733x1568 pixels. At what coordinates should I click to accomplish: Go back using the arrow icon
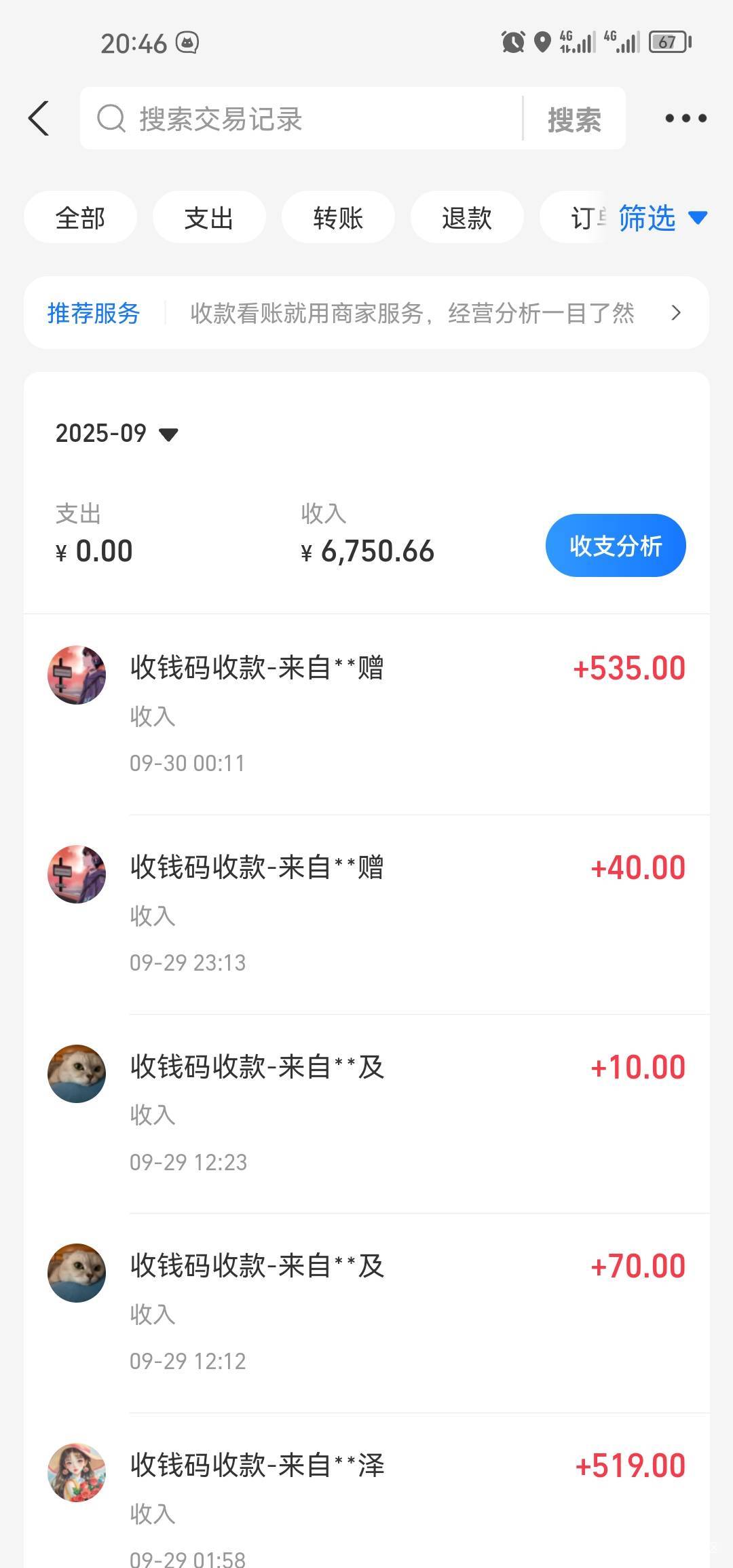tap(39, 118)
